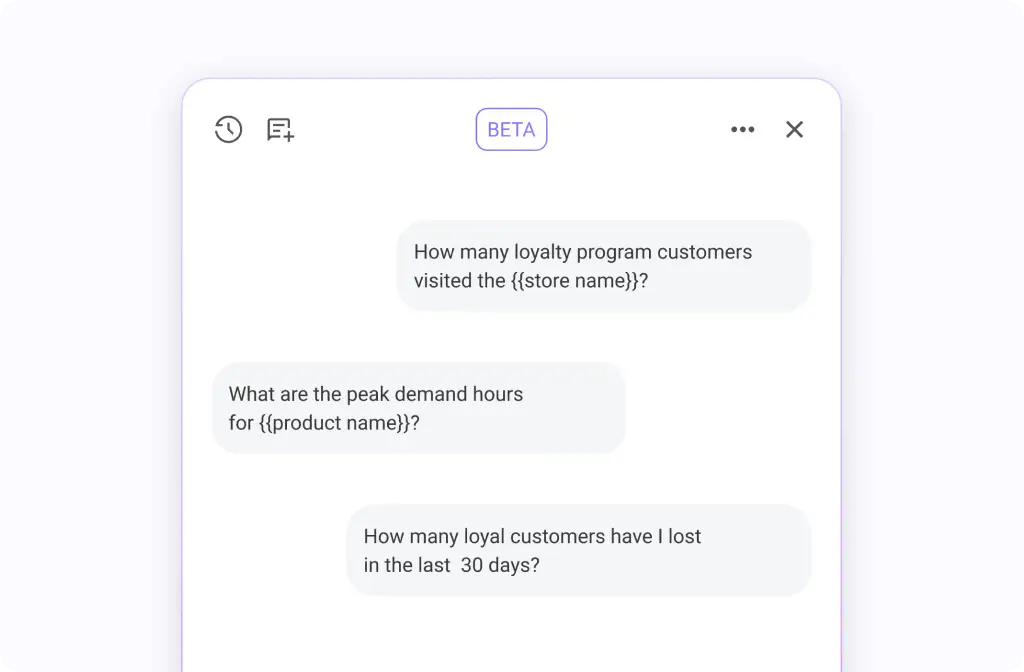Select the loyalty program customers visited prompt

pyautogui.click(x=604, y=266)
